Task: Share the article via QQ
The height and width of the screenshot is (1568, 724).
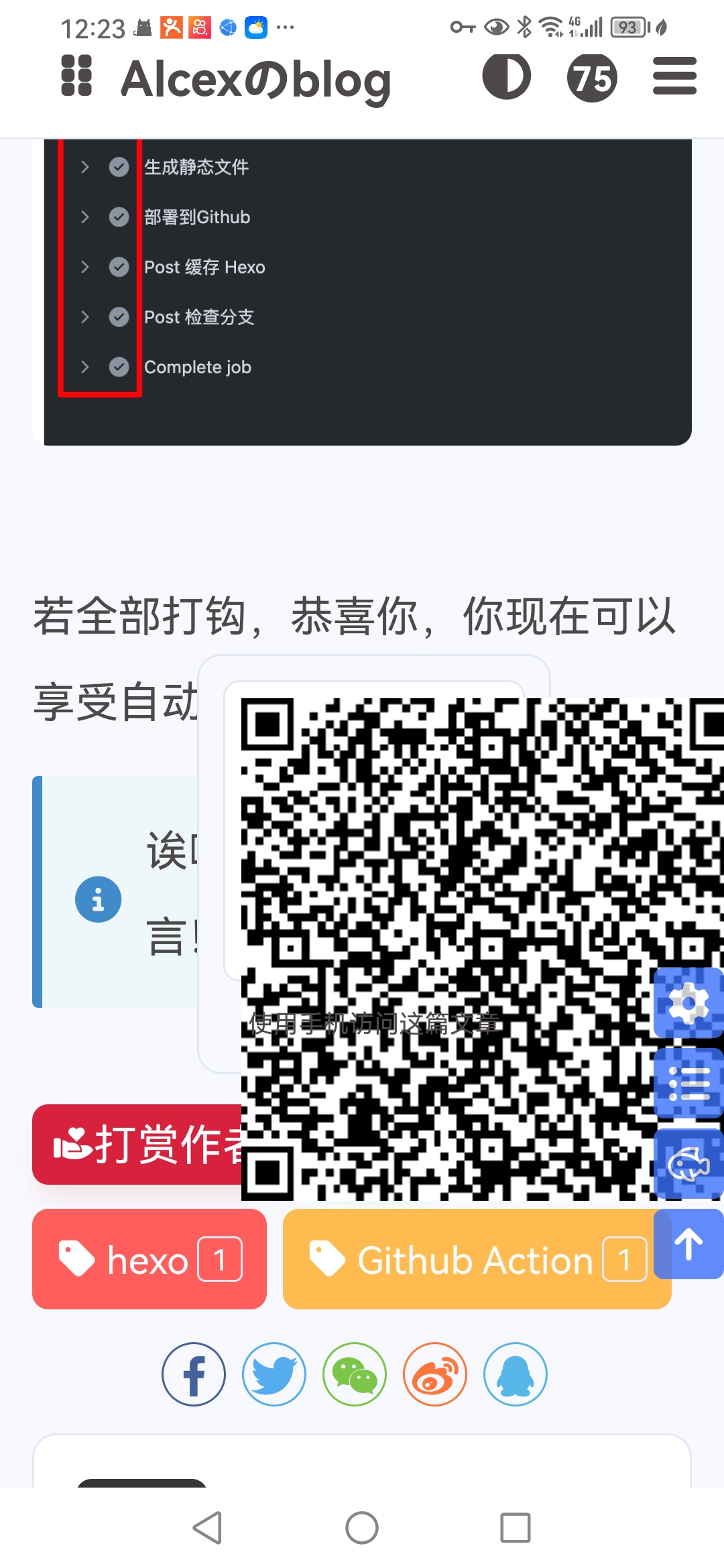Action: (514, 1374)
